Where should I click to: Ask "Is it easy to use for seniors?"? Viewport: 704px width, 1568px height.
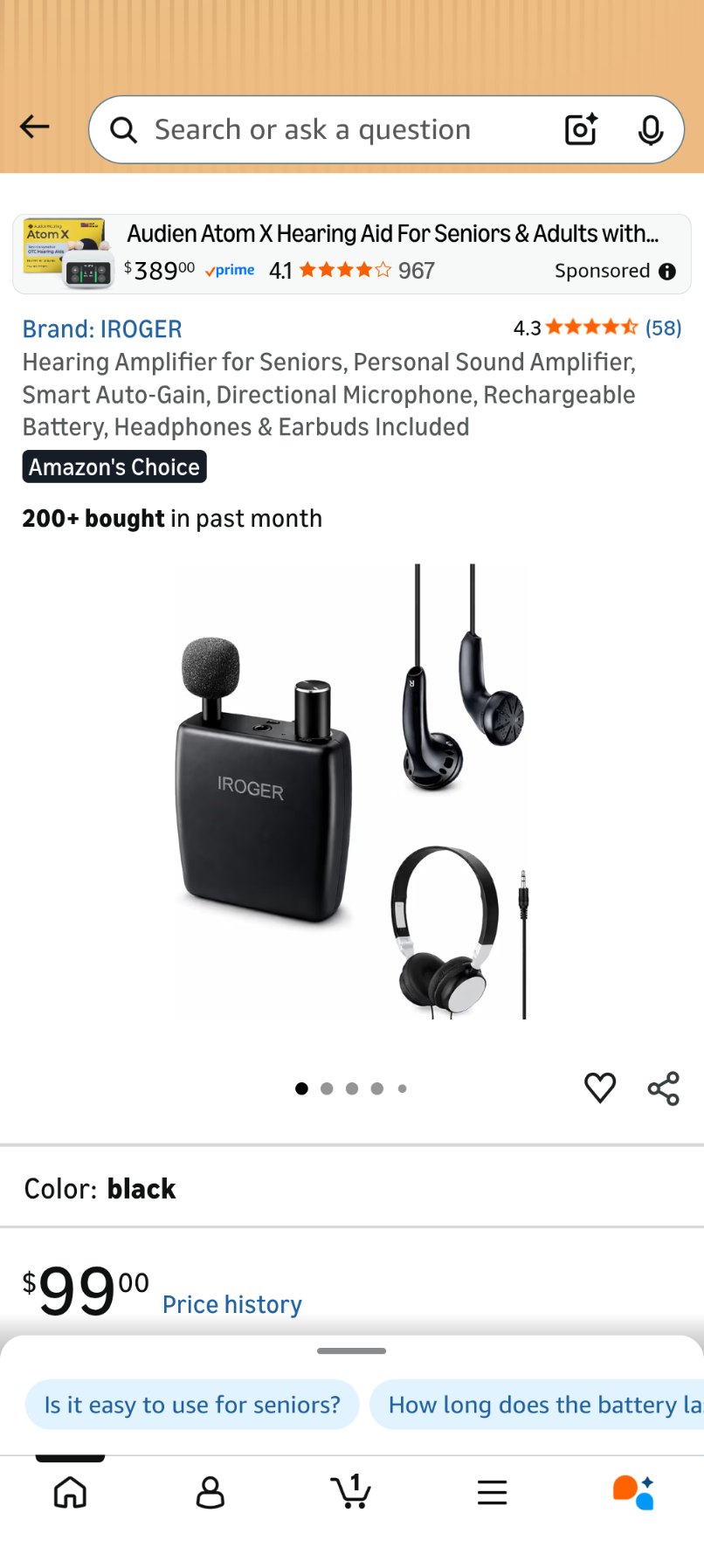(x=192, y=1405)
